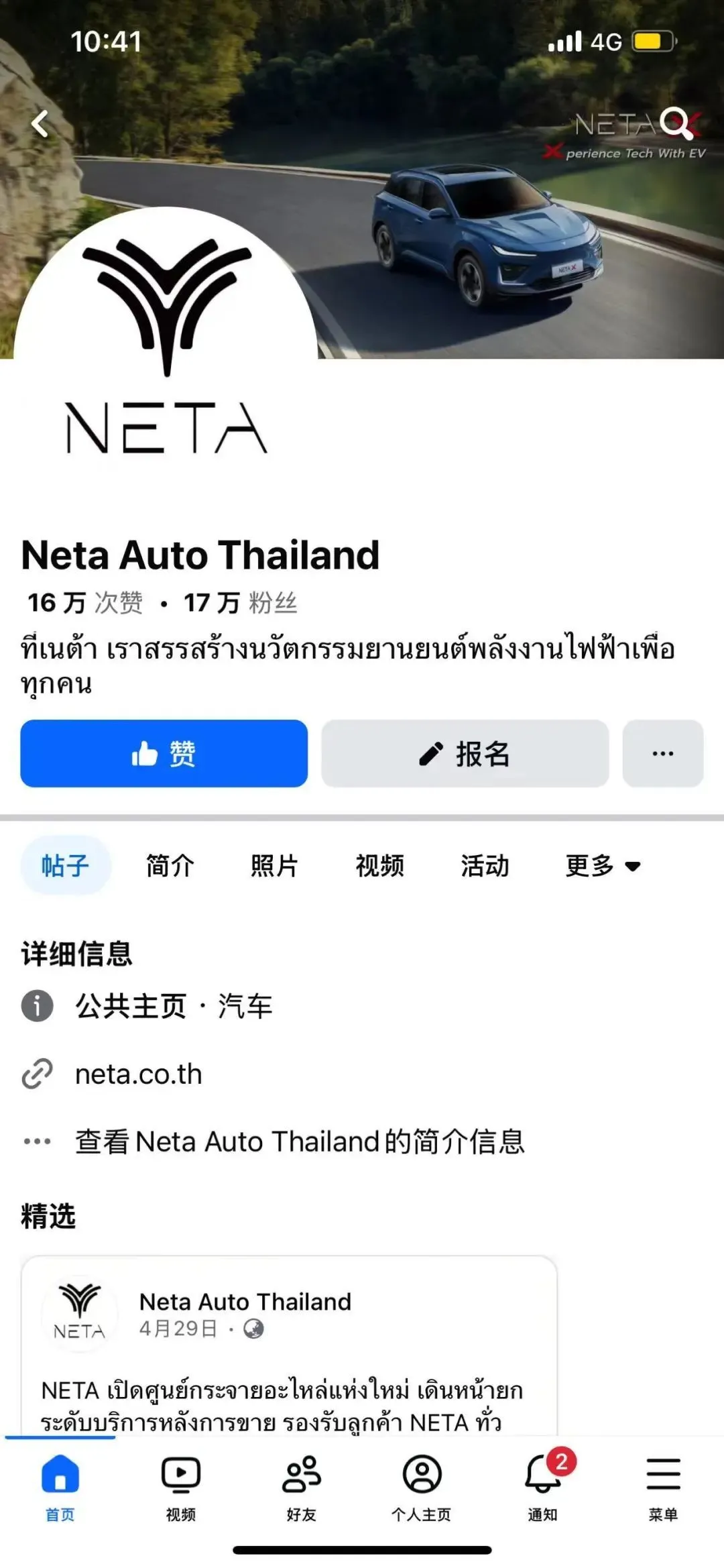Switch to the 照片 photos tab
This screenshot has height=1568, width=724.
[x=274, y=865]
